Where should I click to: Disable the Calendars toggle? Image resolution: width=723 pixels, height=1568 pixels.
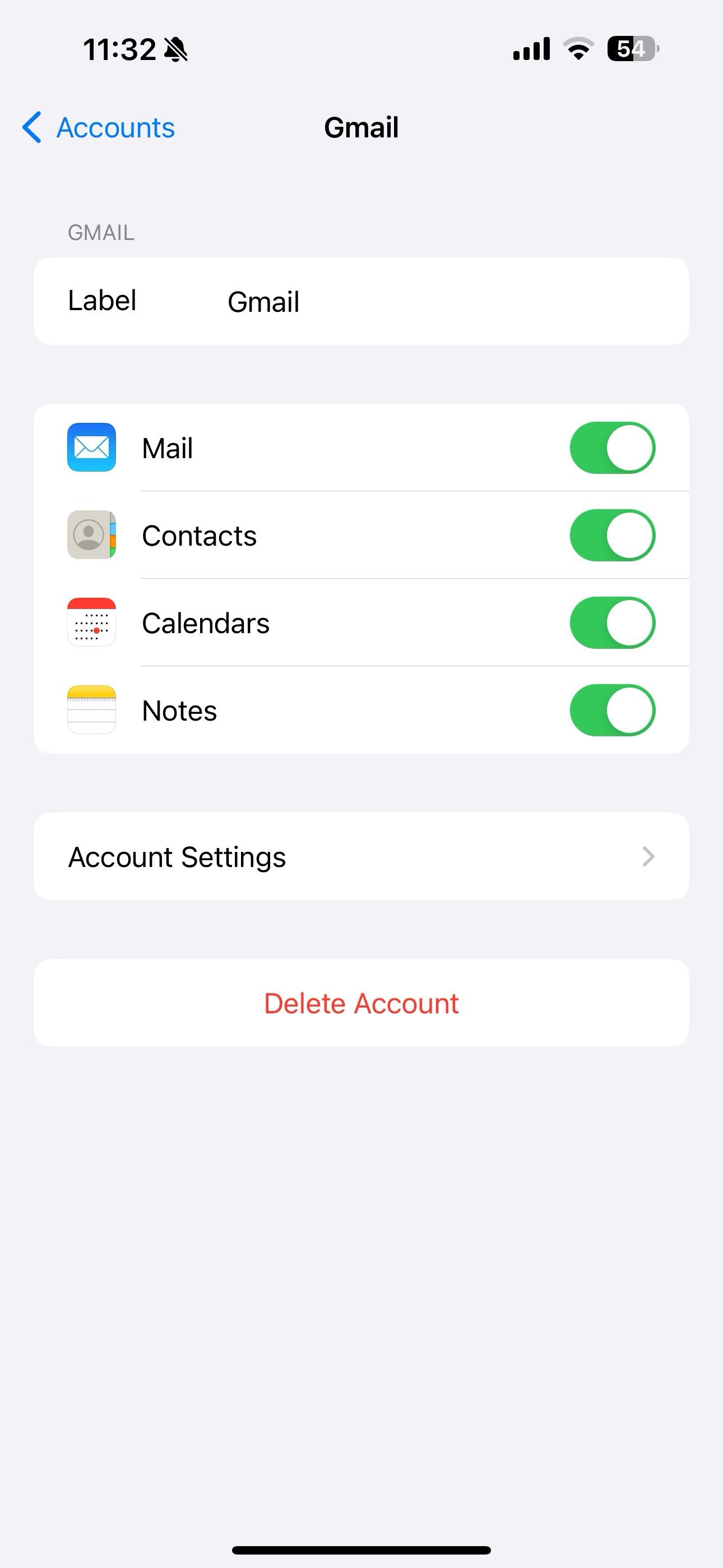pyautogui.click(x=612, y=622)
